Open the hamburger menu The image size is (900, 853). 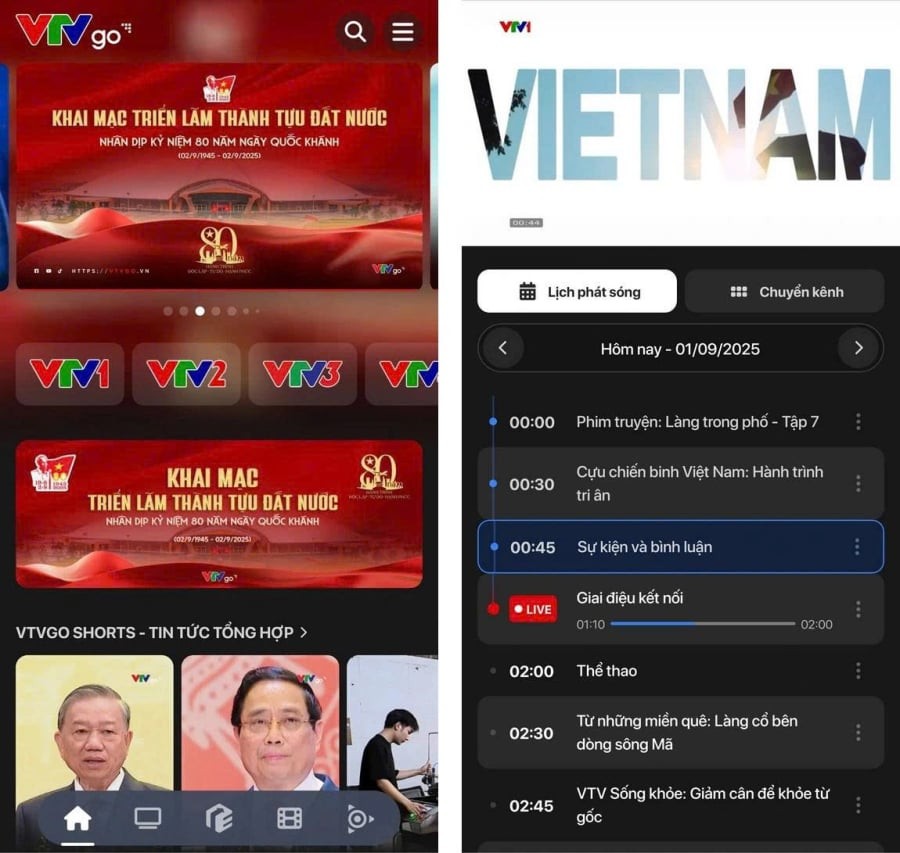click(403, 32)
